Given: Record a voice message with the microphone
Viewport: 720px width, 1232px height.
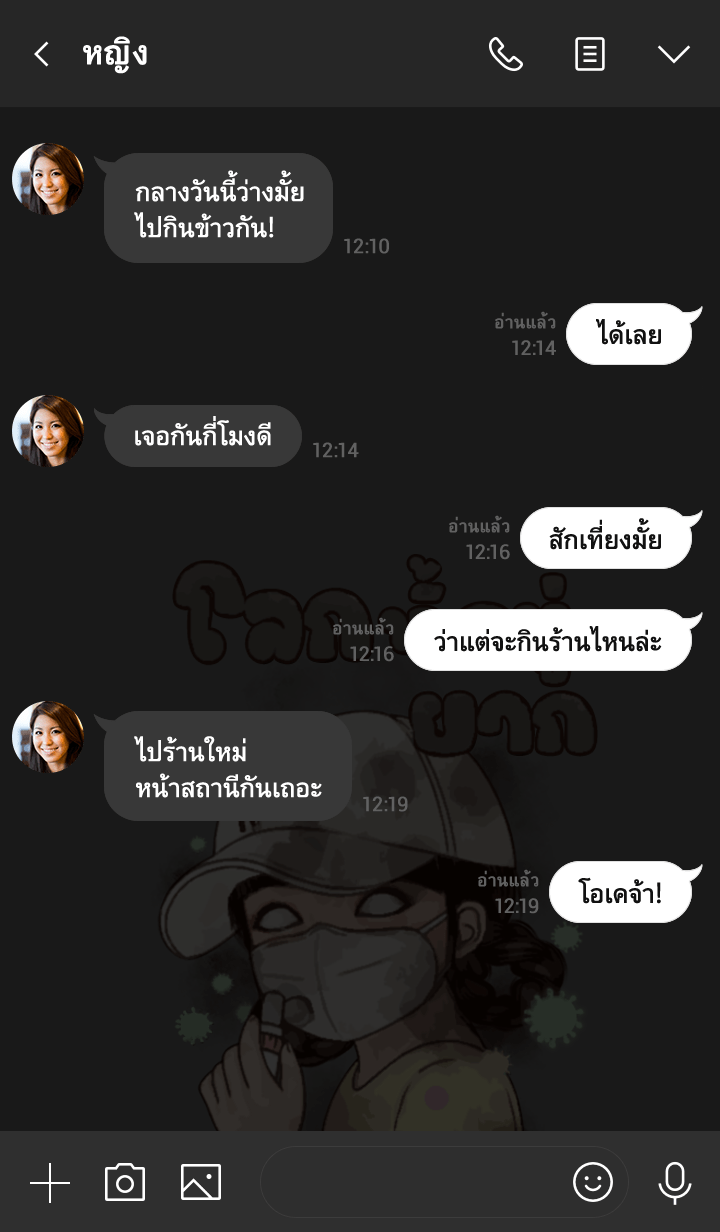Looking at the screenshot, I should [675, 1183].
